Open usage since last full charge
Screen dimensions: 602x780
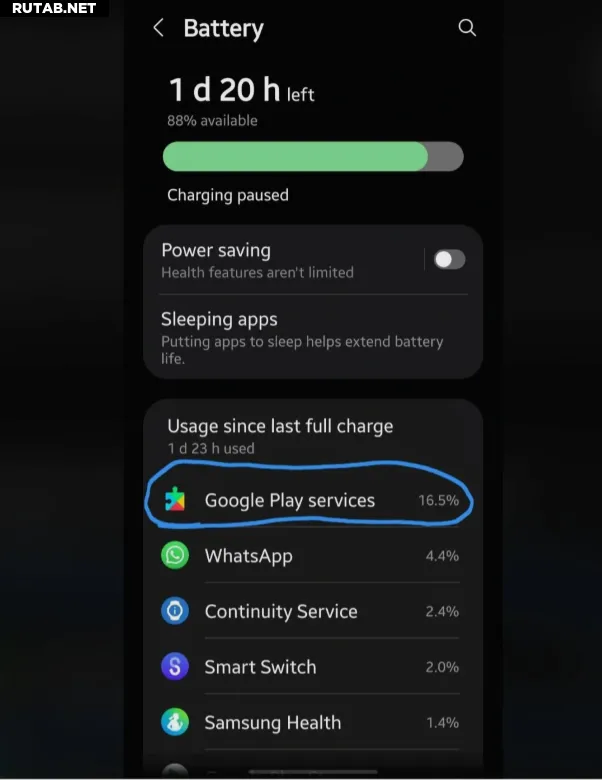coord(280,435)
